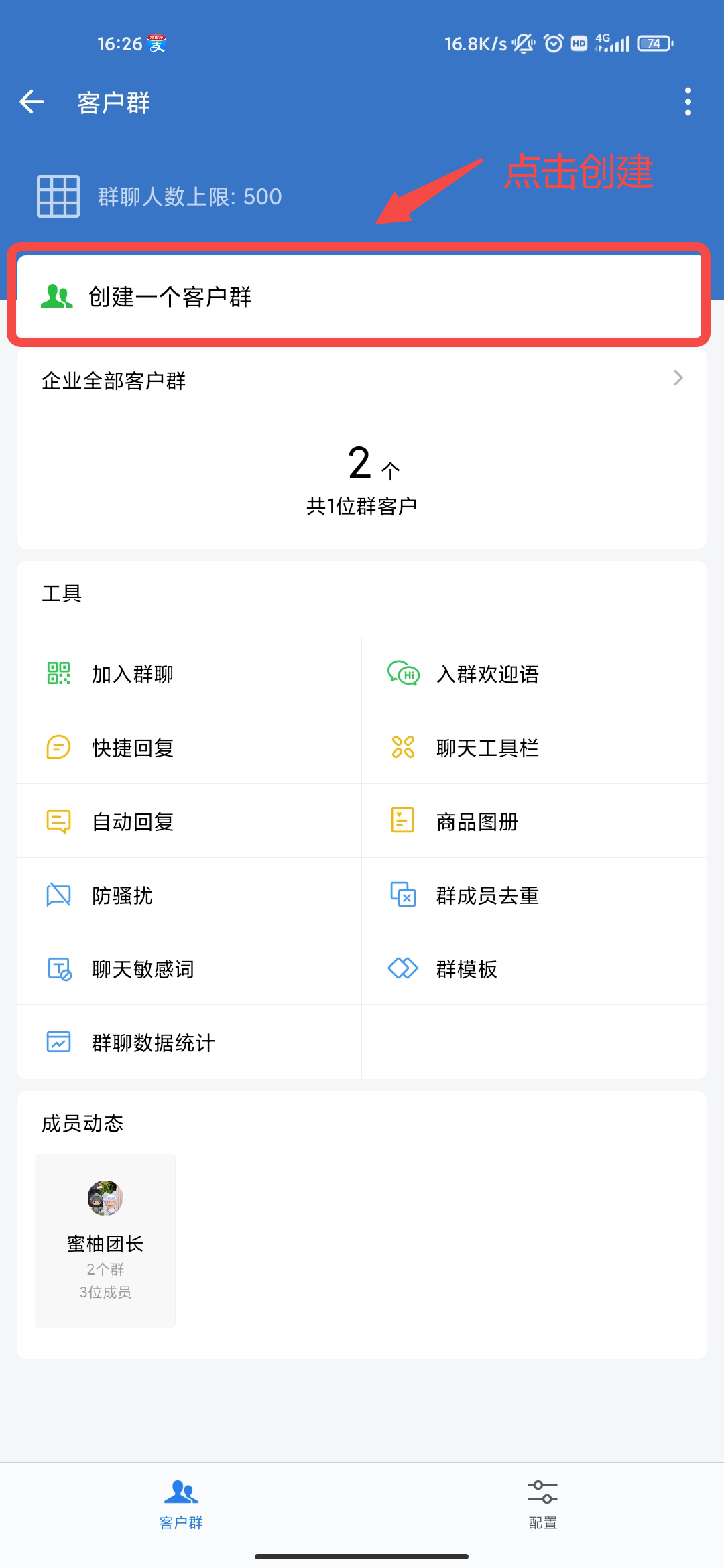
Task: Go back from 客户群 page
Action: (32, 102)
